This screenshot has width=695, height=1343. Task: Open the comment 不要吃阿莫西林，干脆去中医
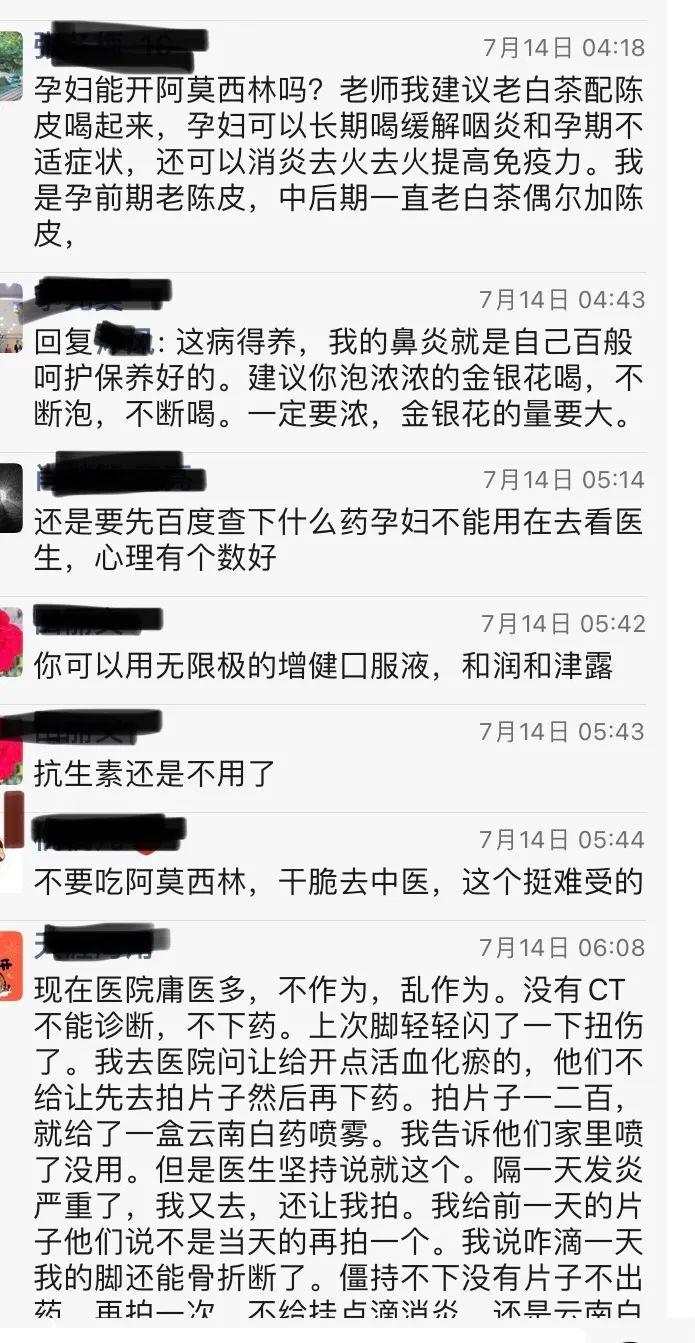pyautogui.click(x=338, y=881)
